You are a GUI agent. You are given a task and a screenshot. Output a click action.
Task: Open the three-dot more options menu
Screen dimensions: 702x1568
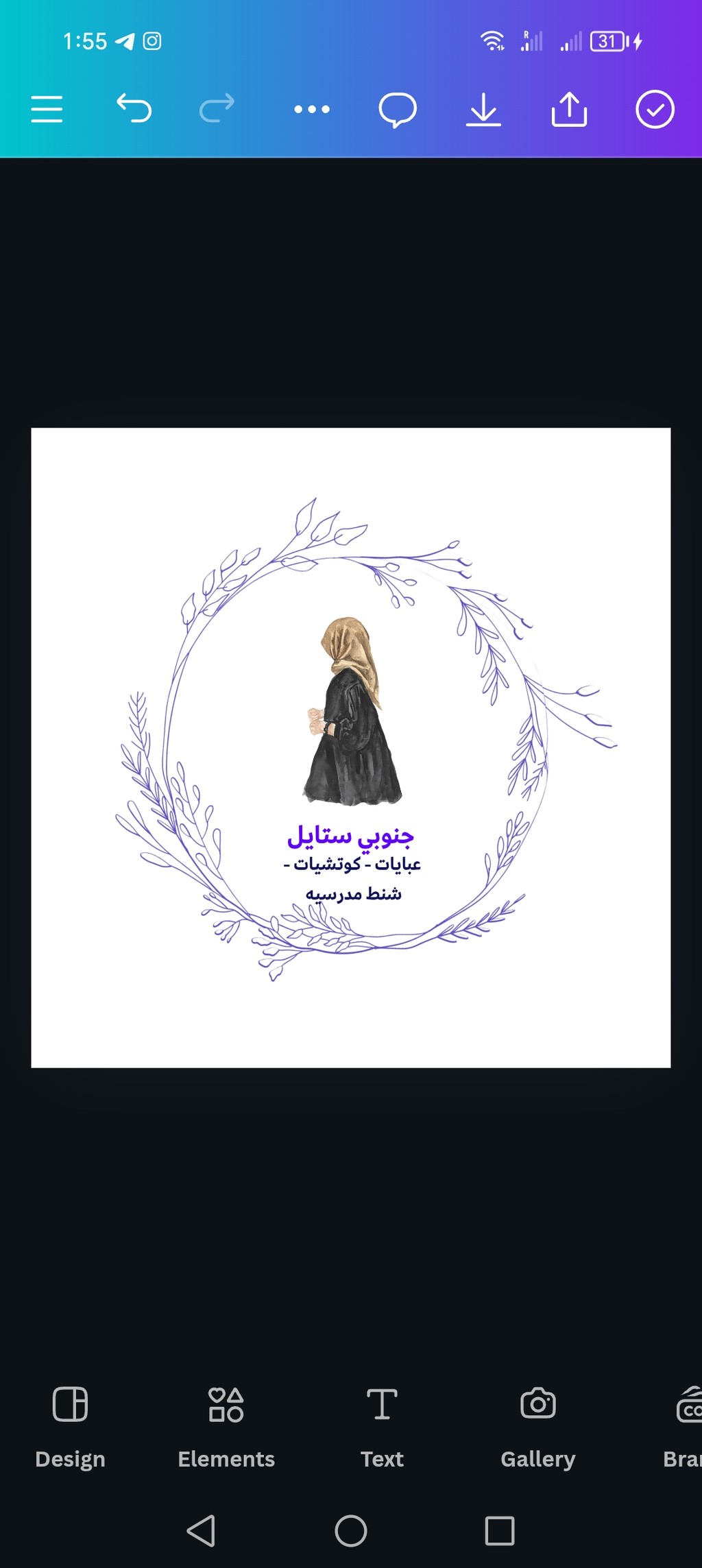pyautogui.click(x=312, y=109)
